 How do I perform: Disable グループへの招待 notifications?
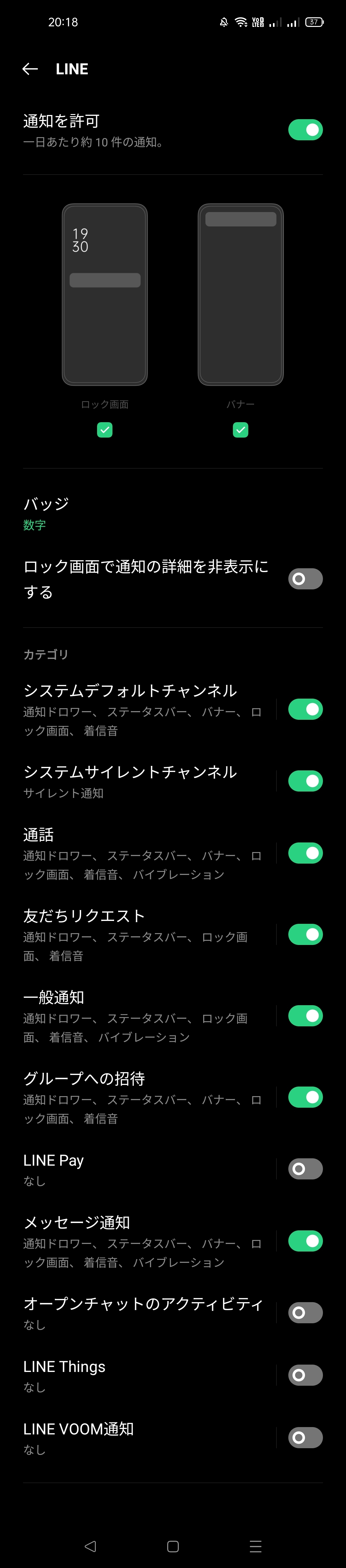point(305,1097)
